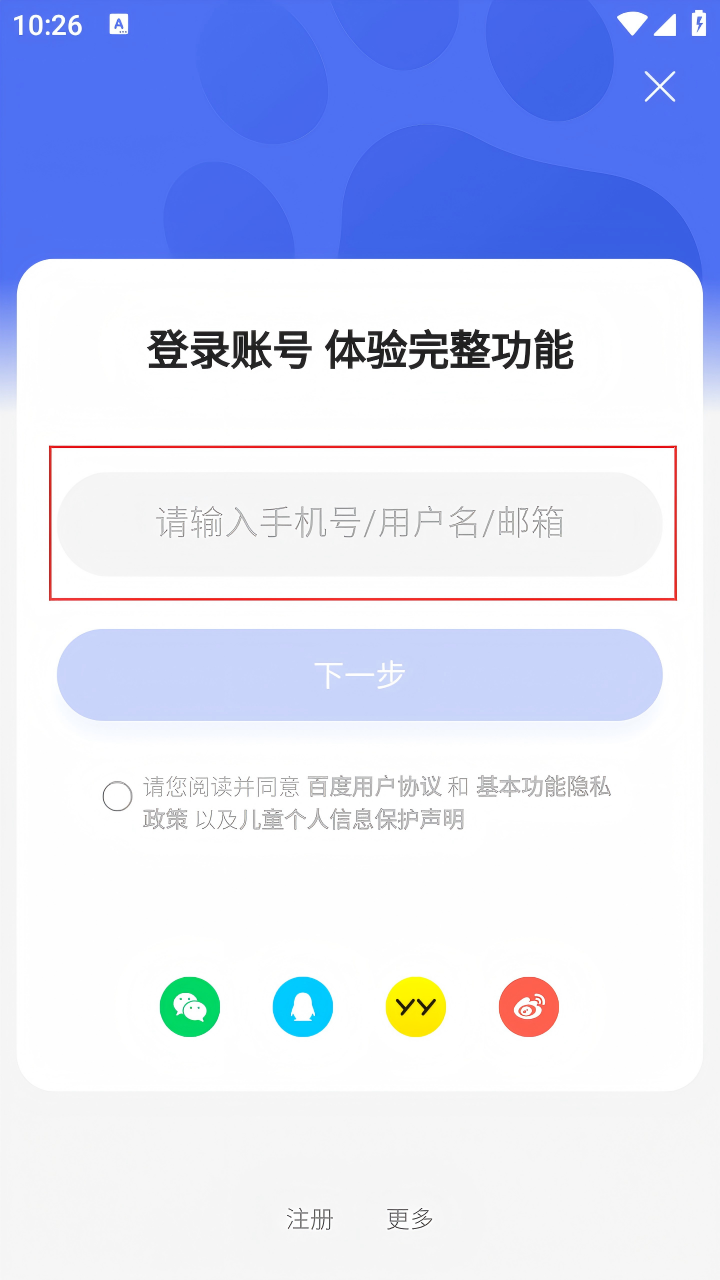Log in with Weibo
Image resolution: width=720 pixels, height=1280 pixels.
point(529,1006)
